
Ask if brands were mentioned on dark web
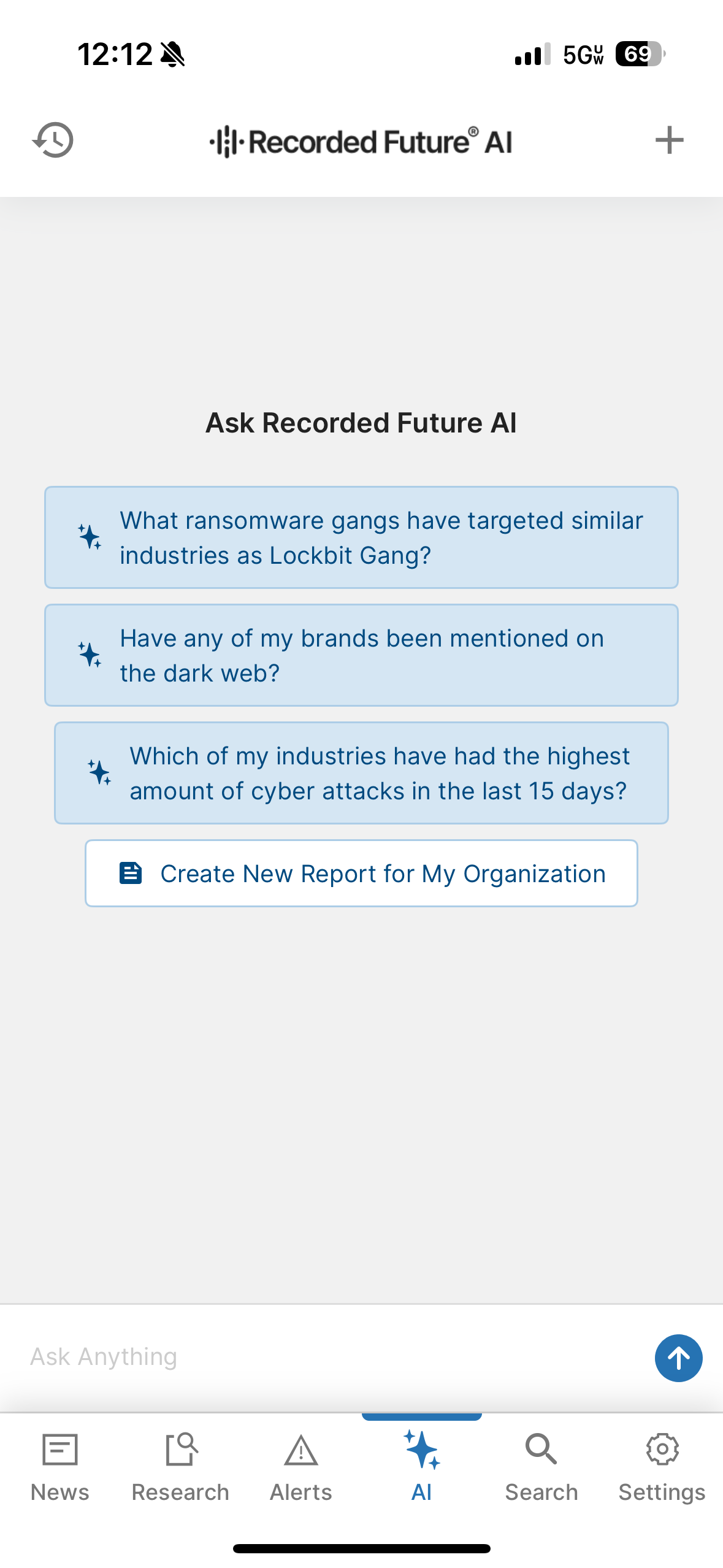[x=361, y=655]
